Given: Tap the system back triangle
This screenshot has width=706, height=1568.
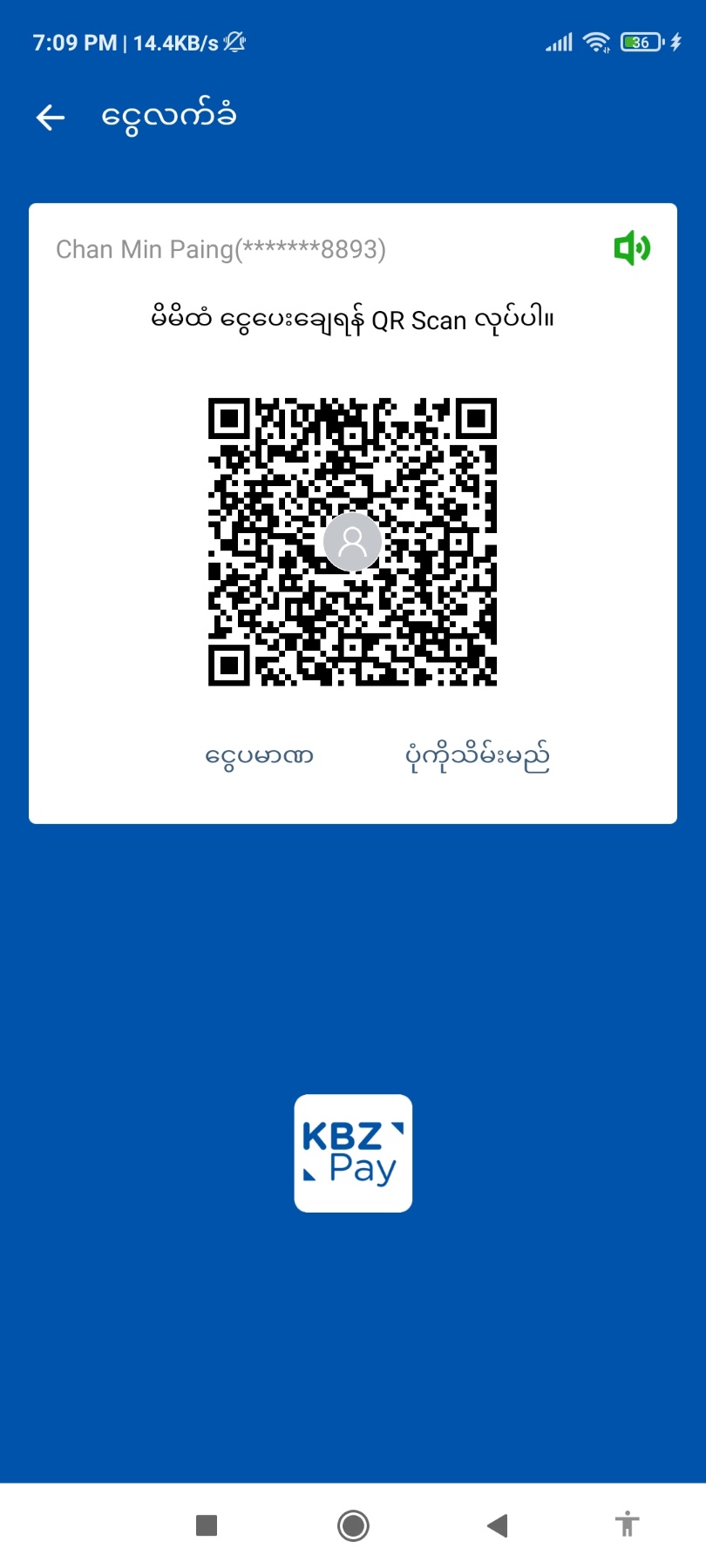Looking at the screenshot, I should pyautogui.click(x=497, y=1525).
